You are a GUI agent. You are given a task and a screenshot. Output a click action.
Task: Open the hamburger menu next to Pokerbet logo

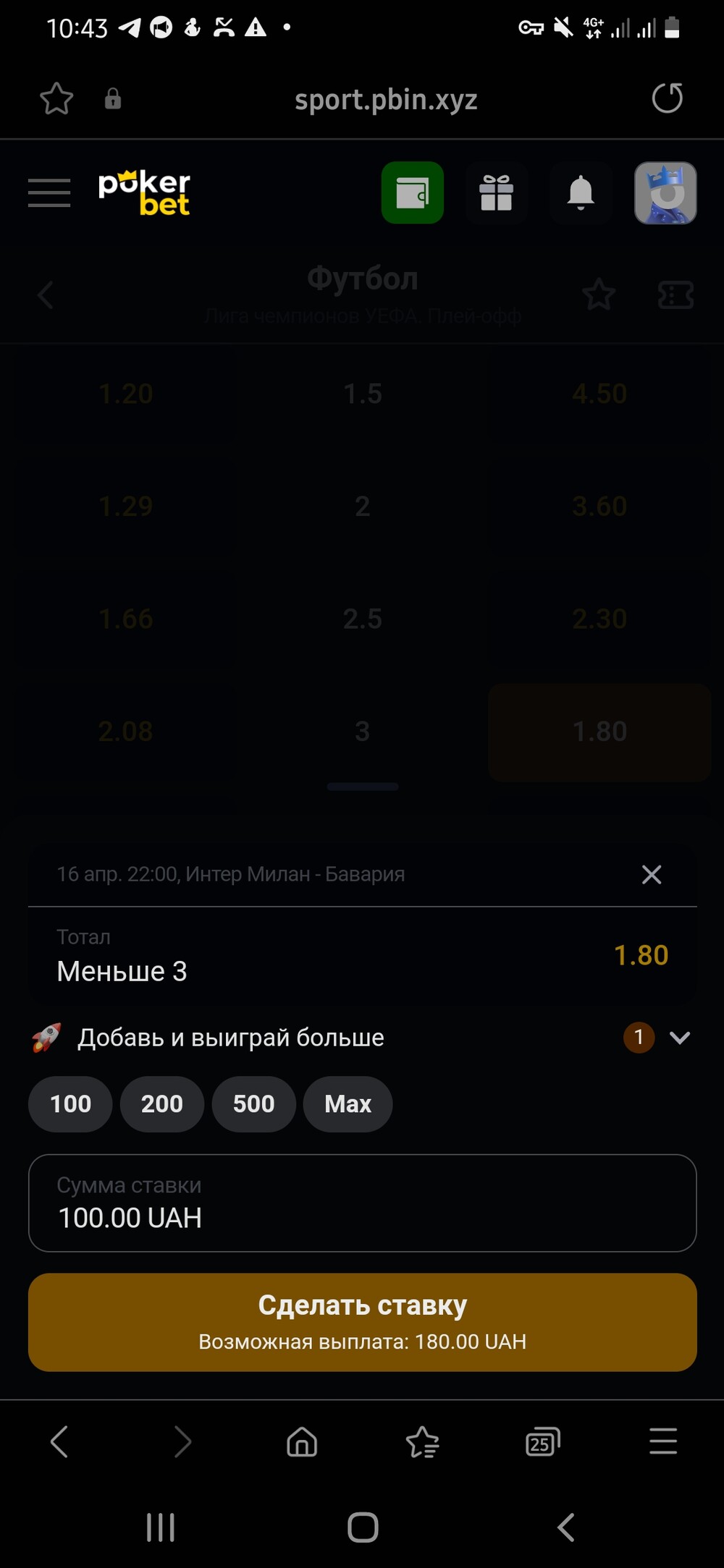point(49,193)
